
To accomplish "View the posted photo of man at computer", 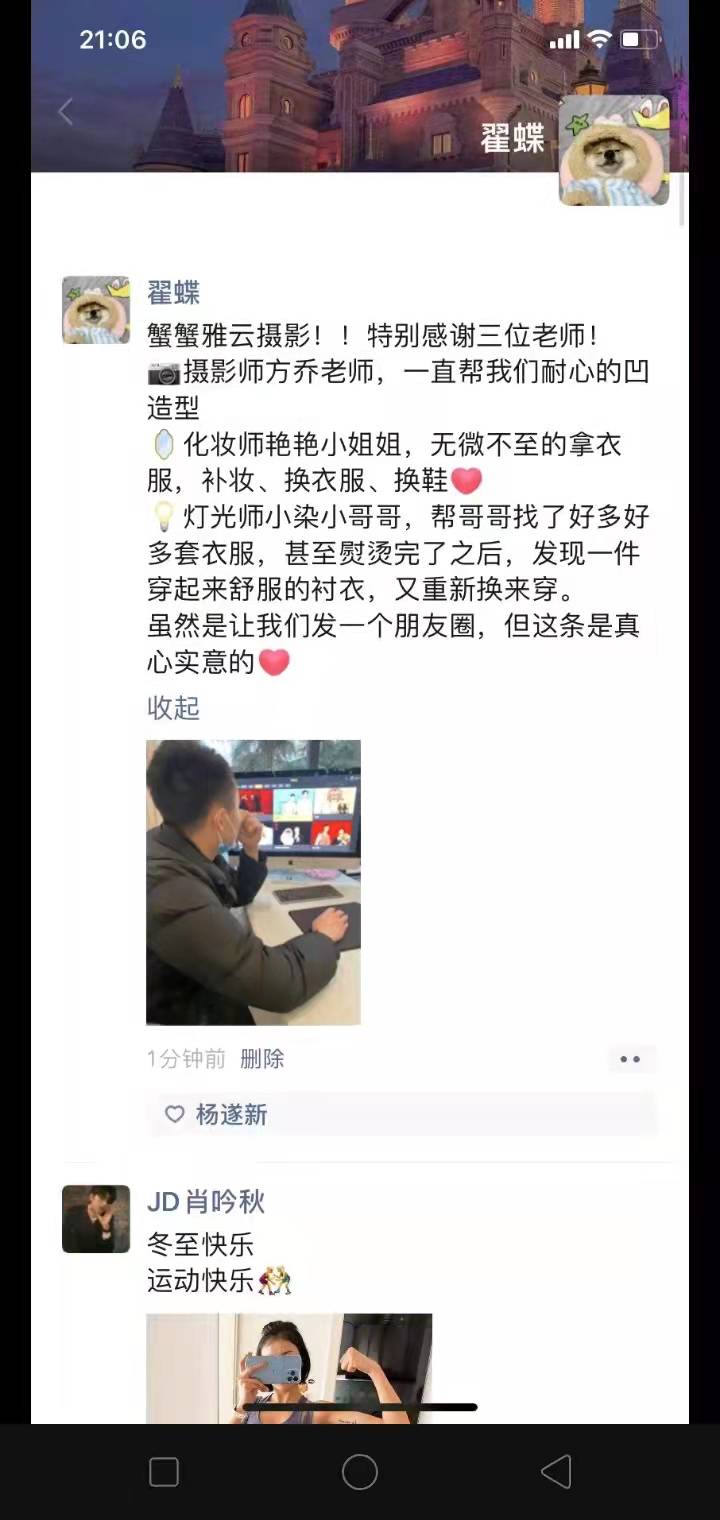I will point(253,882).
